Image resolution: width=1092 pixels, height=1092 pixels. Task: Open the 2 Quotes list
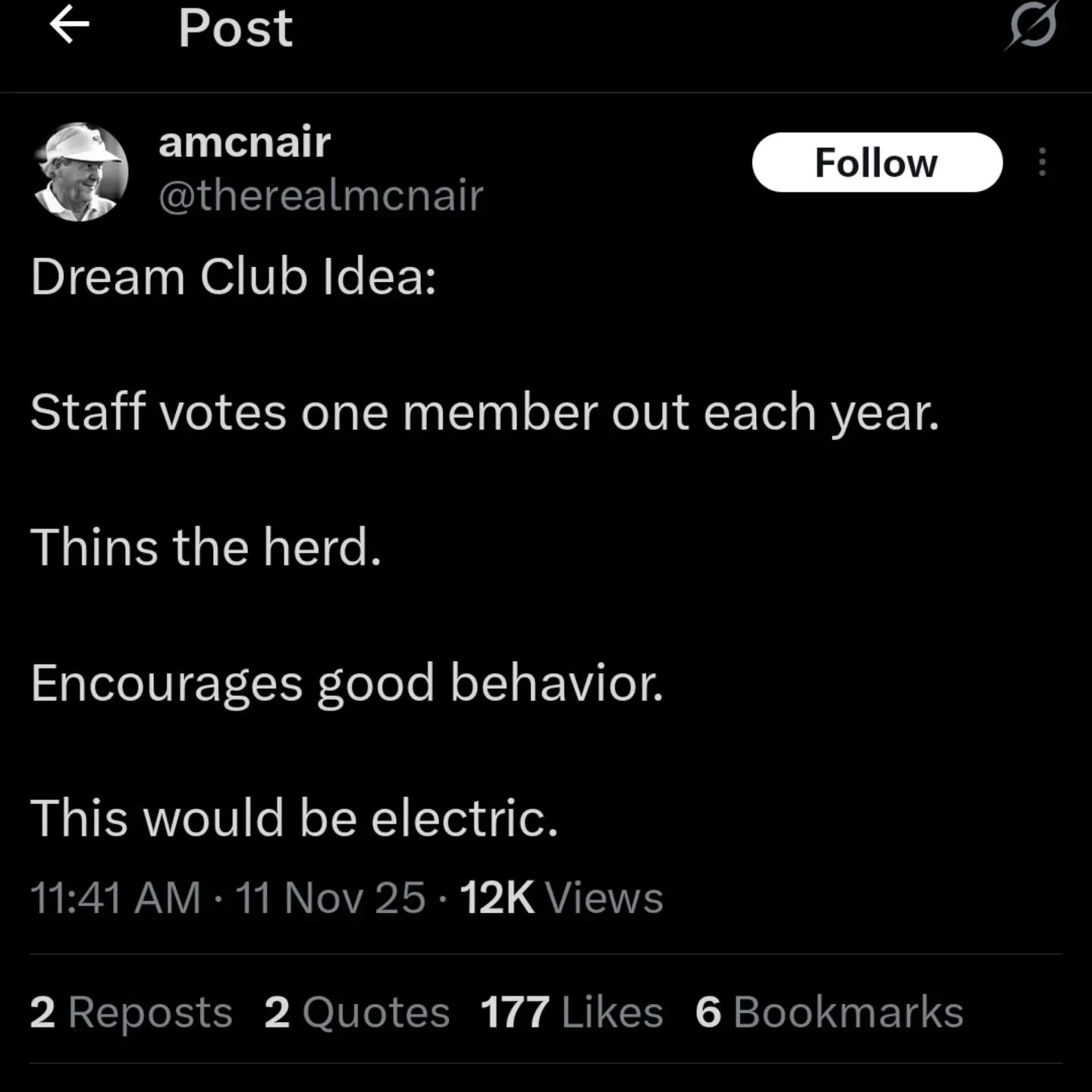[x=357, y=1012]
